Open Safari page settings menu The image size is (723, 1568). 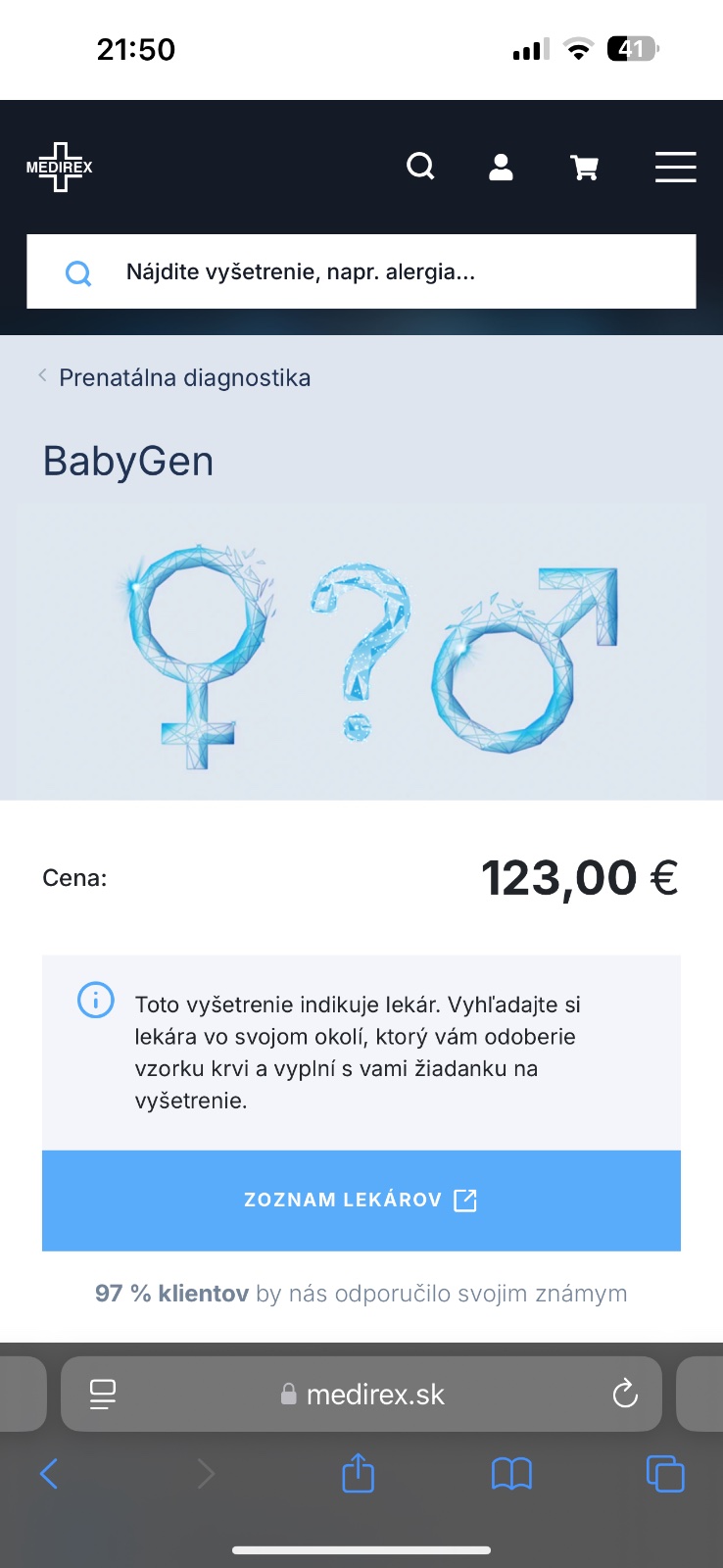pyautogui.click(x=103, y=1394)
